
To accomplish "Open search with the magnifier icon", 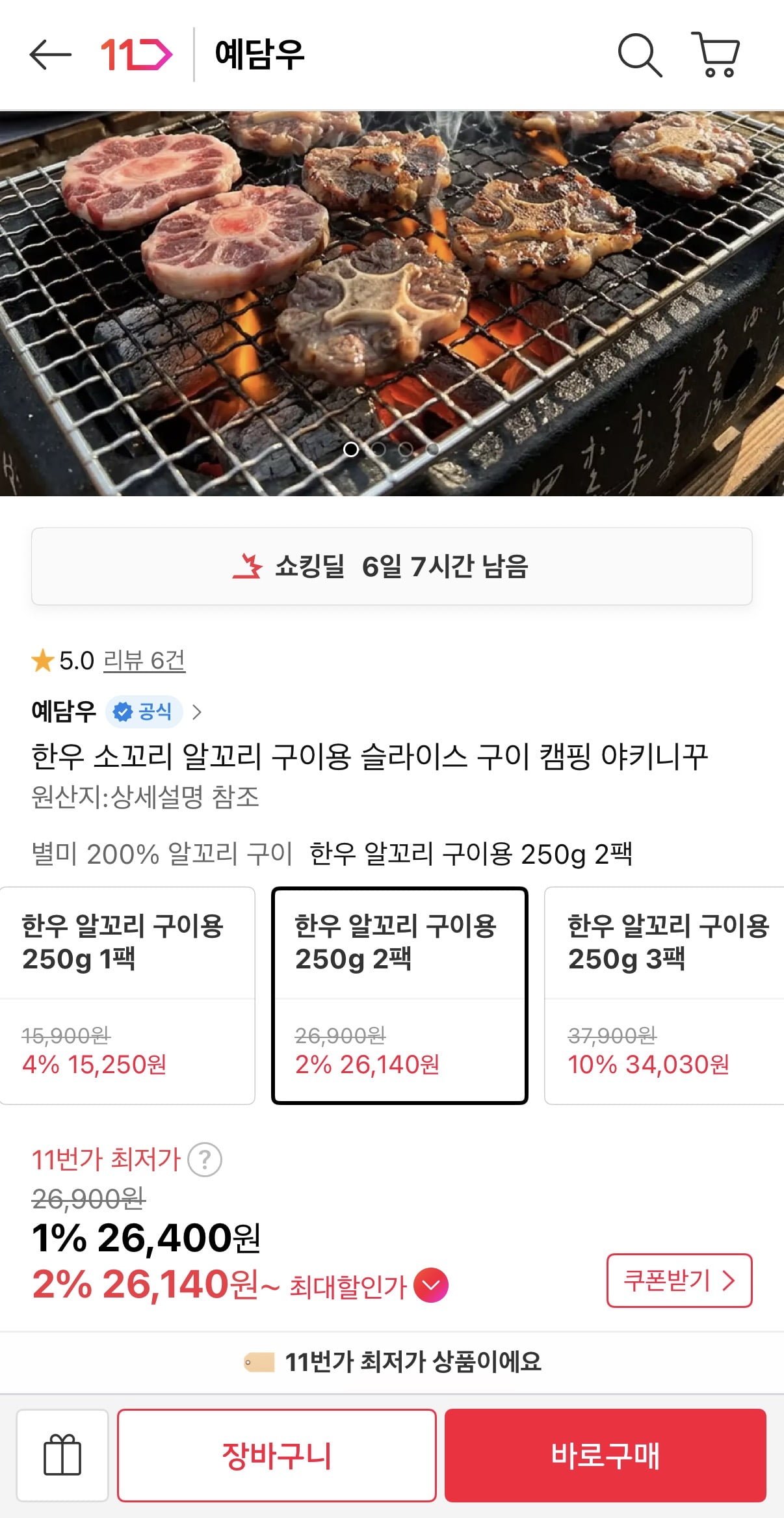I will coord(639,55).
